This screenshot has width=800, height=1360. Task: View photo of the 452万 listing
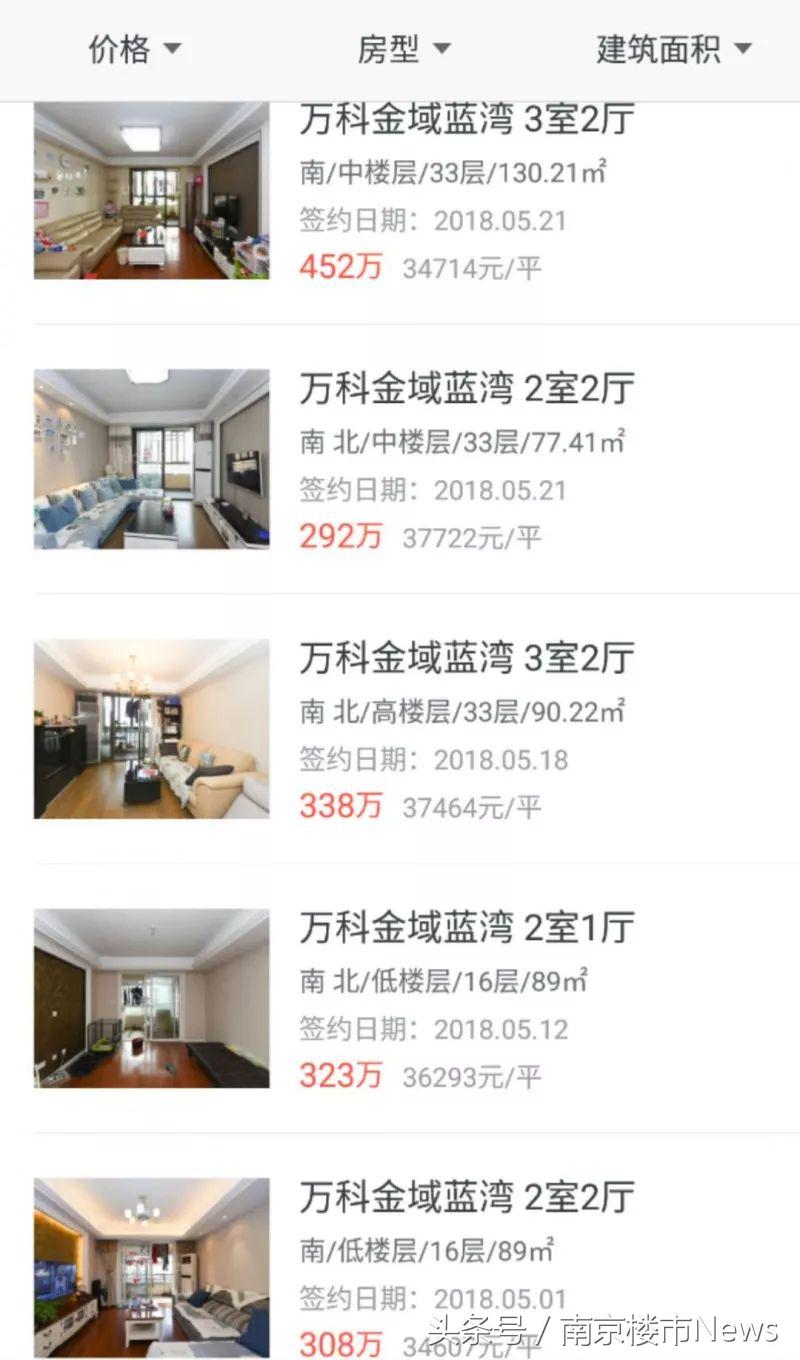(x=150, y=189)
